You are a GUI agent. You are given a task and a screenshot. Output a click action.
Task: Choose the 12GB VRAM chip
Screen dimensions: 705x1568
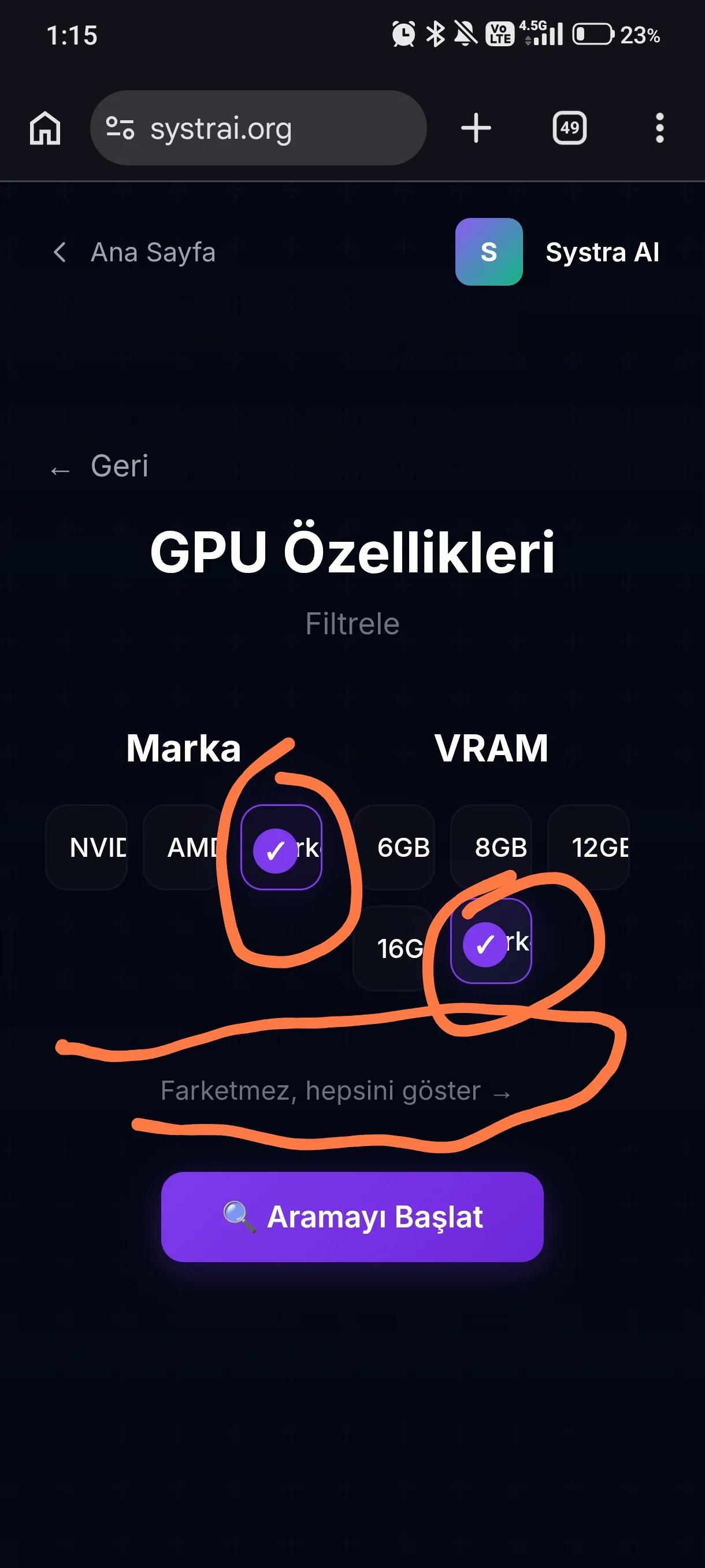click(589, 847)
